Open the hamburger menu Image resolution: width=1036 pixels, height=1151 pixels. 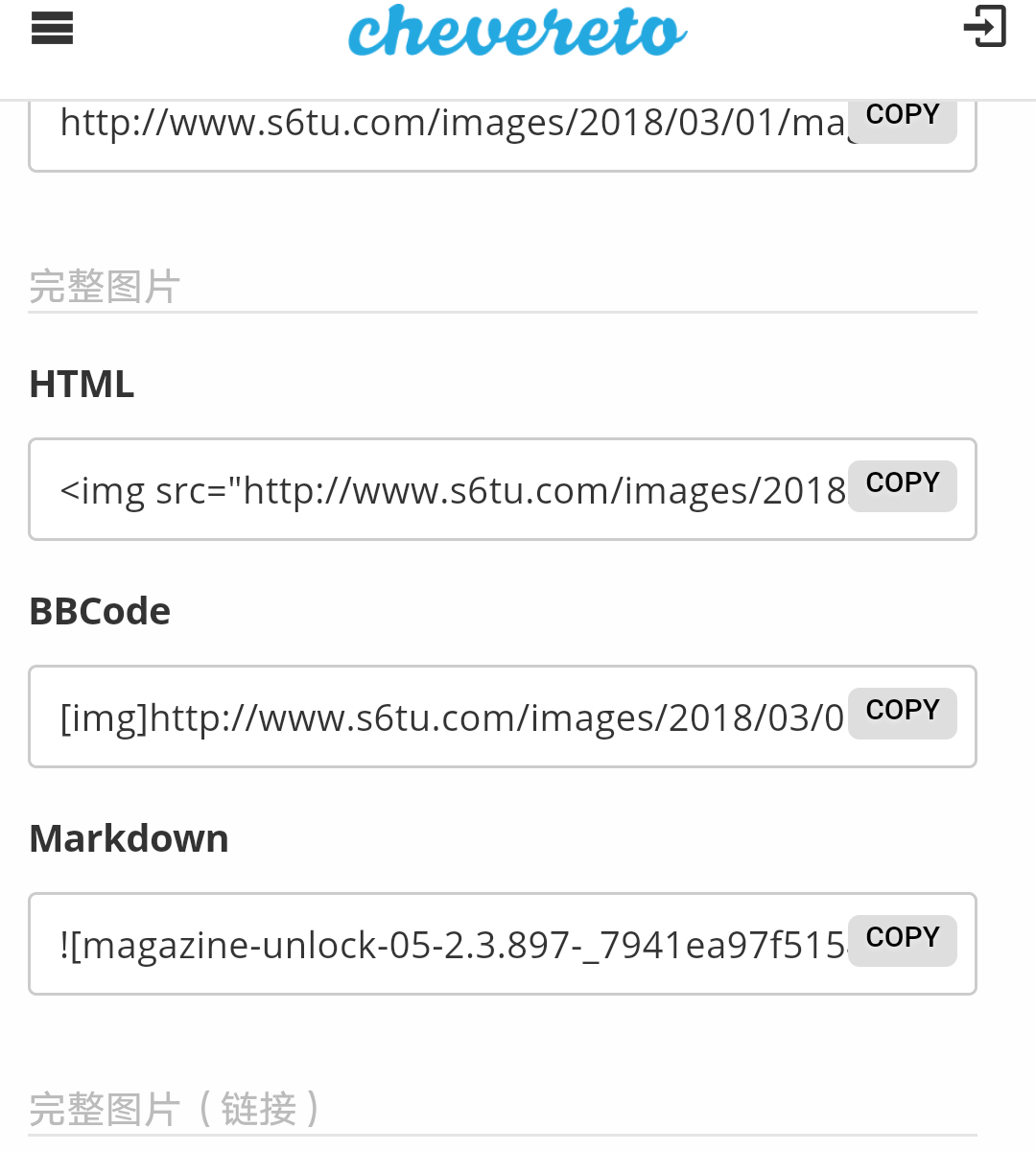[52, 29]
